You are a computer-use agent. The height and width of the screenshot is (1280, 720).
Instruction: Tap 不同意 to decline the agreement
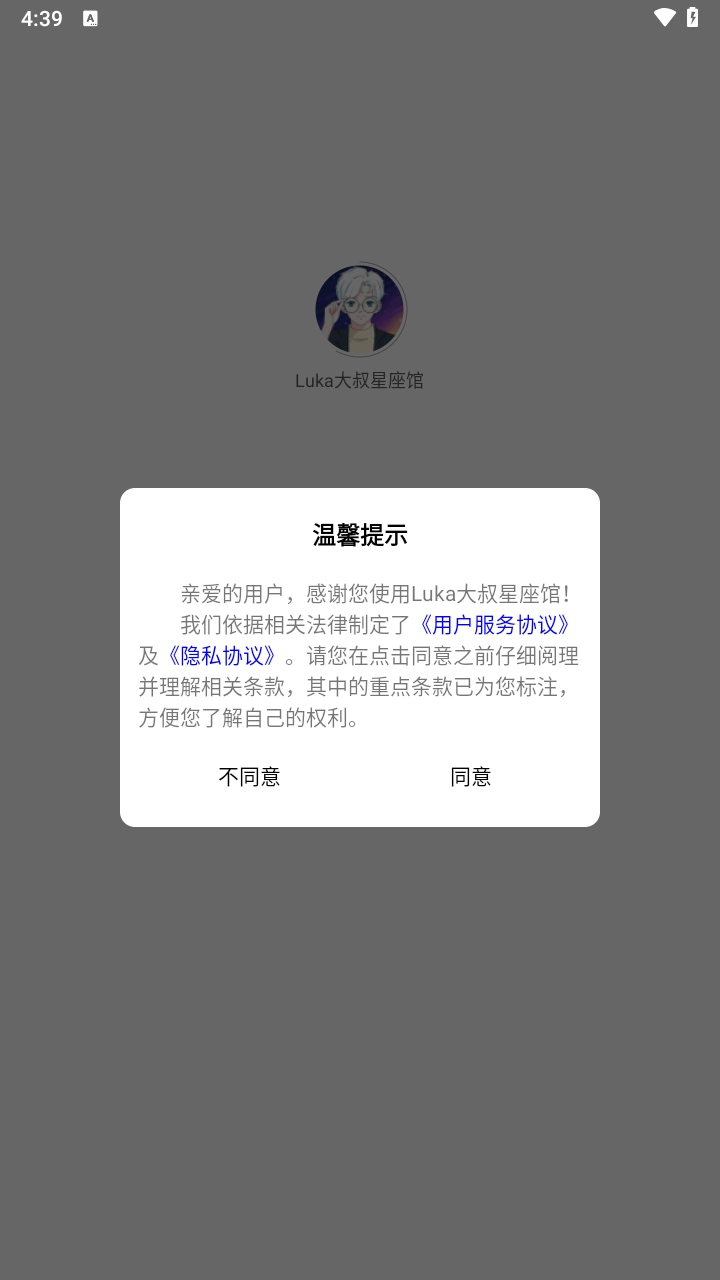249,777
